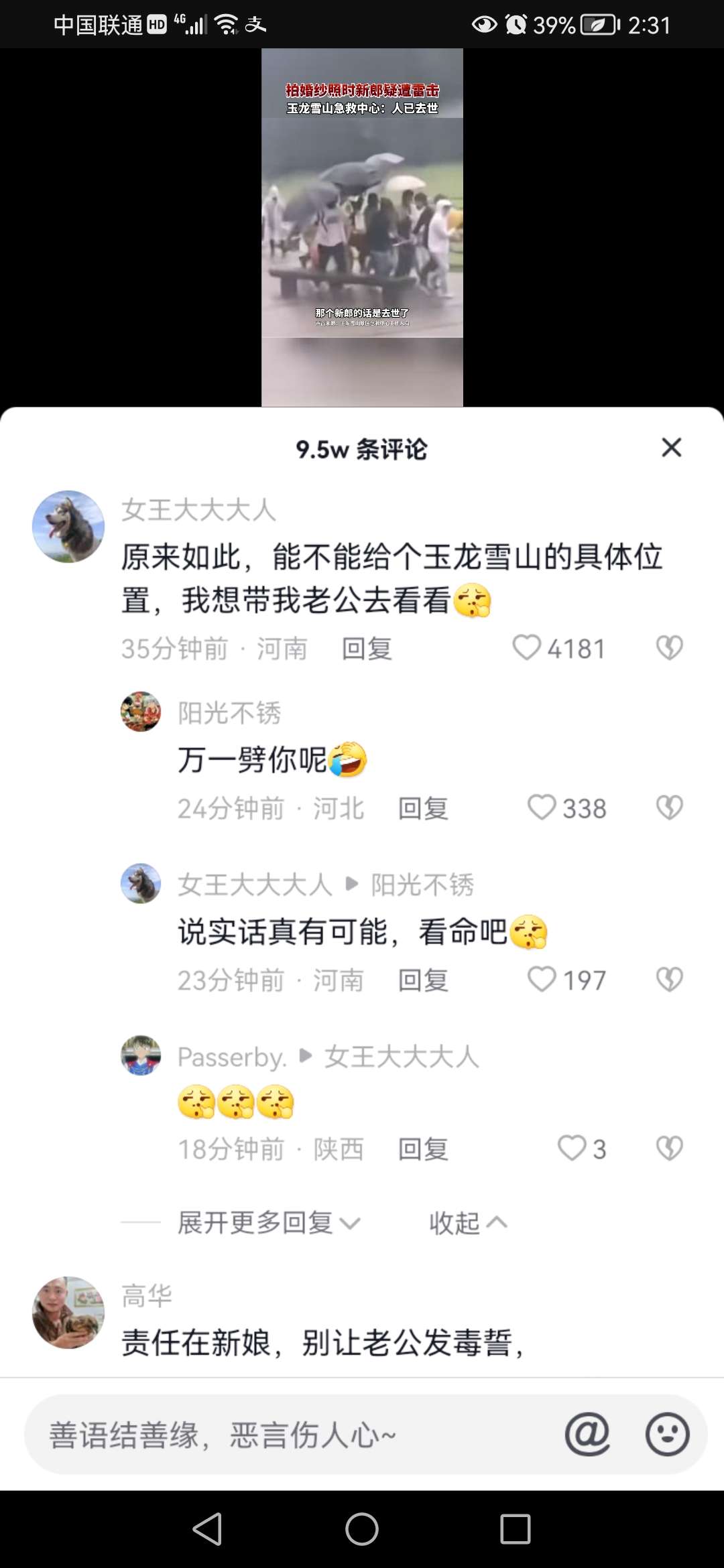Tap the video preview above comments
Viewport: 724px width, 1568px height.
[362, 228]
